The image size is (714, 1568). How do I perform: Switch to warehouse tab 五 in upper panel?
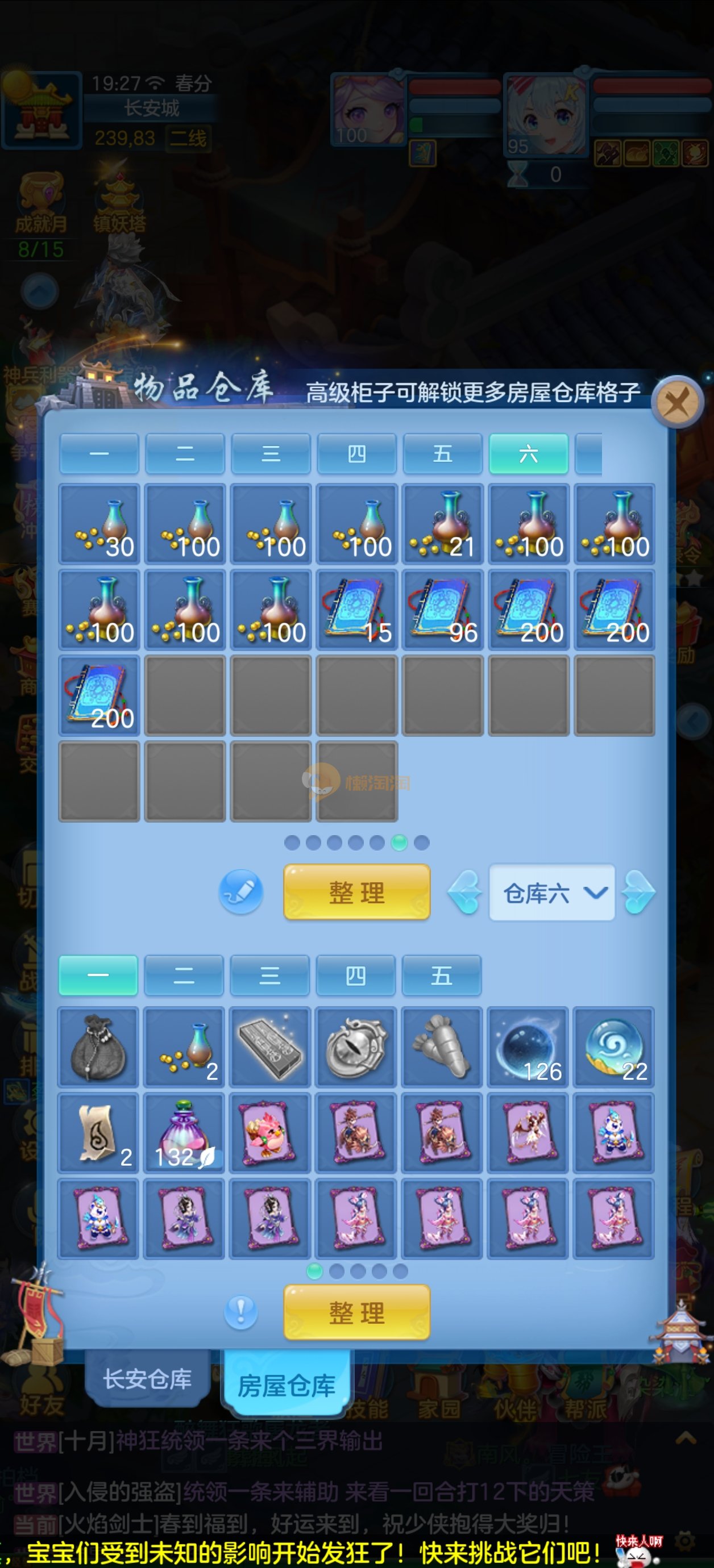coord(442,453)
